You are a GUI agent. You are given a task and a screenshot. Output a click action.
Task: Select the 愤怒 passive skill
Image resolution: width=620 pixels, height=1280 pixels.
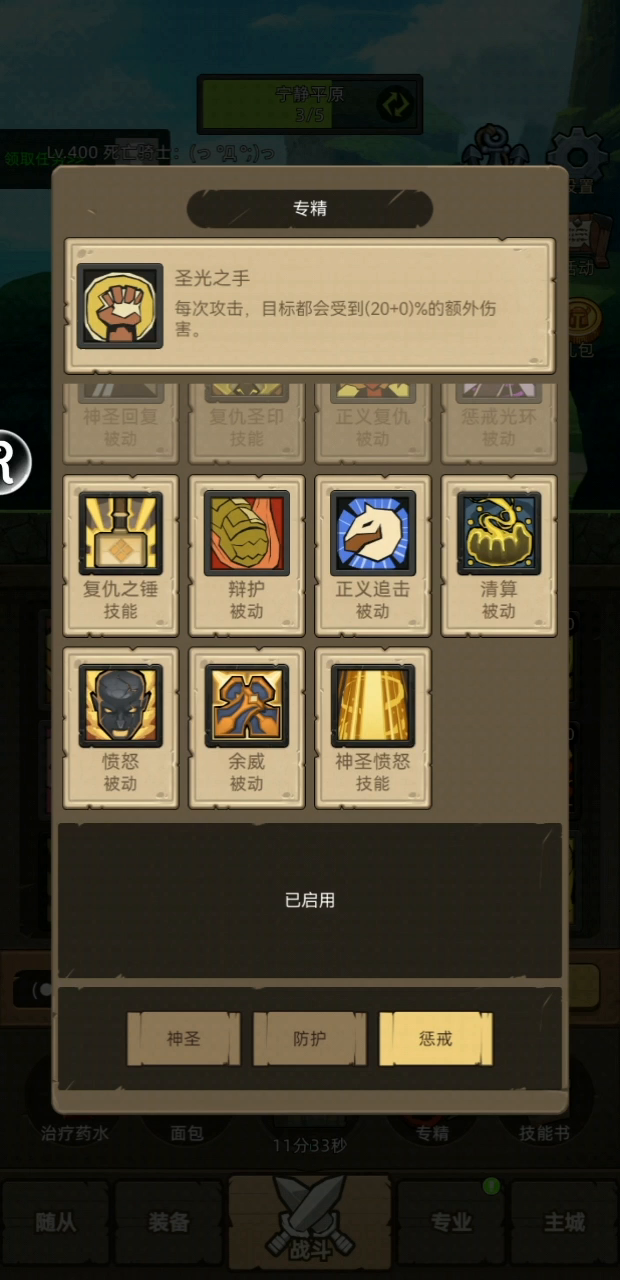click(x=121, y=727)
